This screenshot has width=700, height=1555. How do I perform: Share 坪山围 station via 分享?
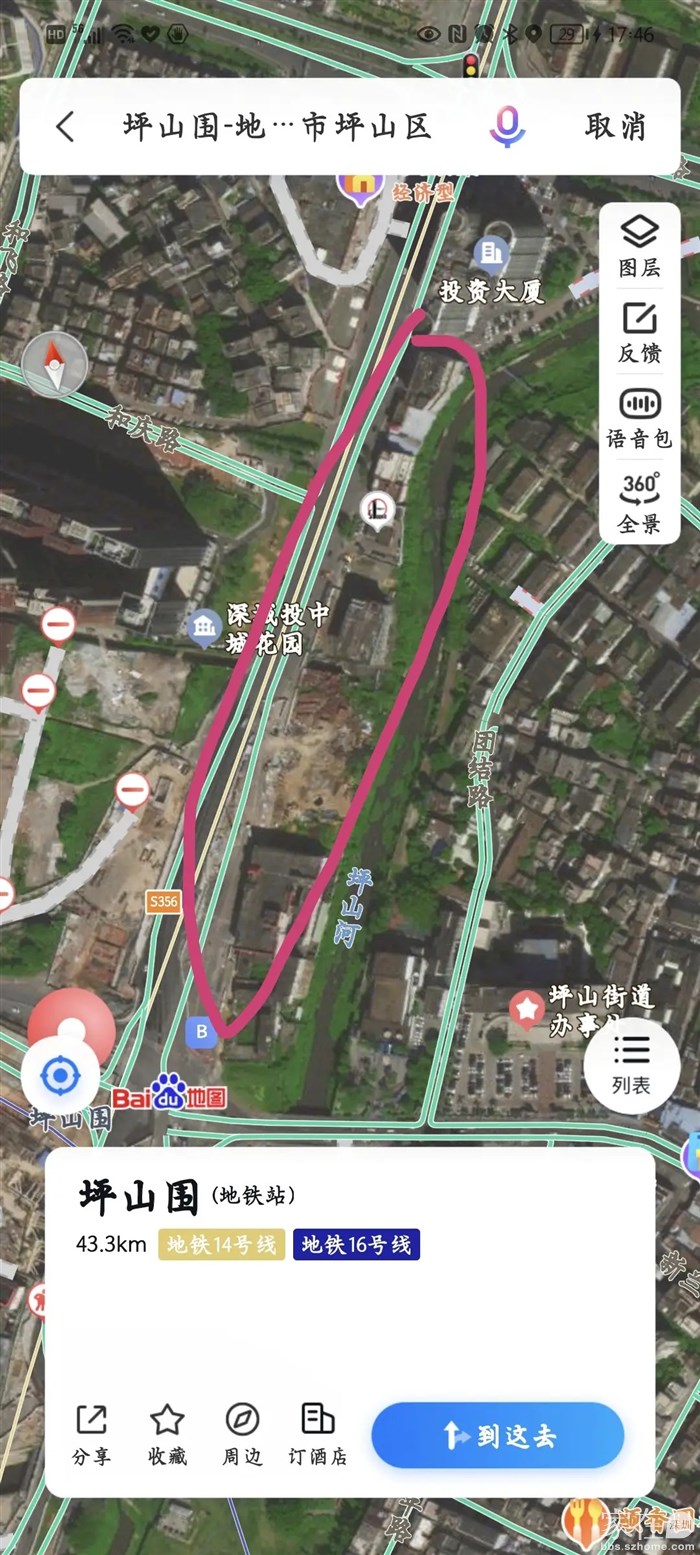(x=91, y=1434)
